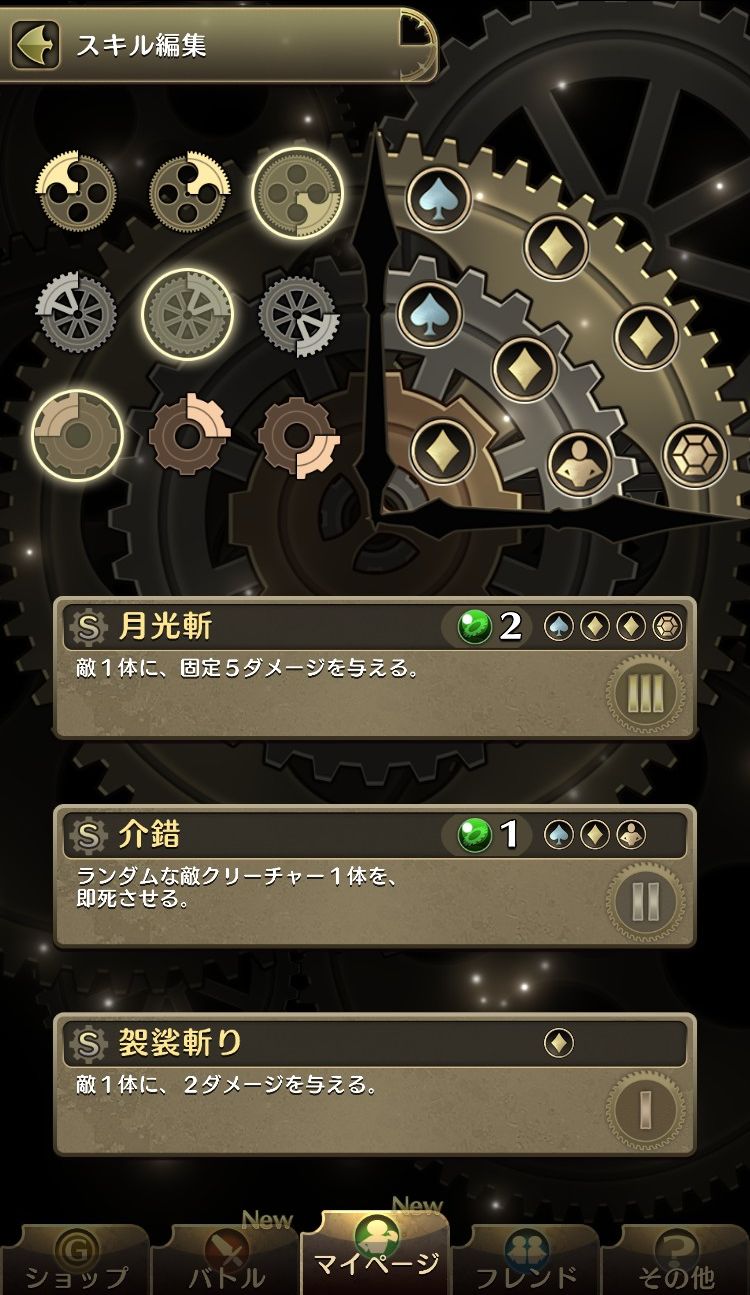This screenshot has height=1295, width=750.
Task: Select the highlighted gold gear with right half
Action: click(297, 192)
